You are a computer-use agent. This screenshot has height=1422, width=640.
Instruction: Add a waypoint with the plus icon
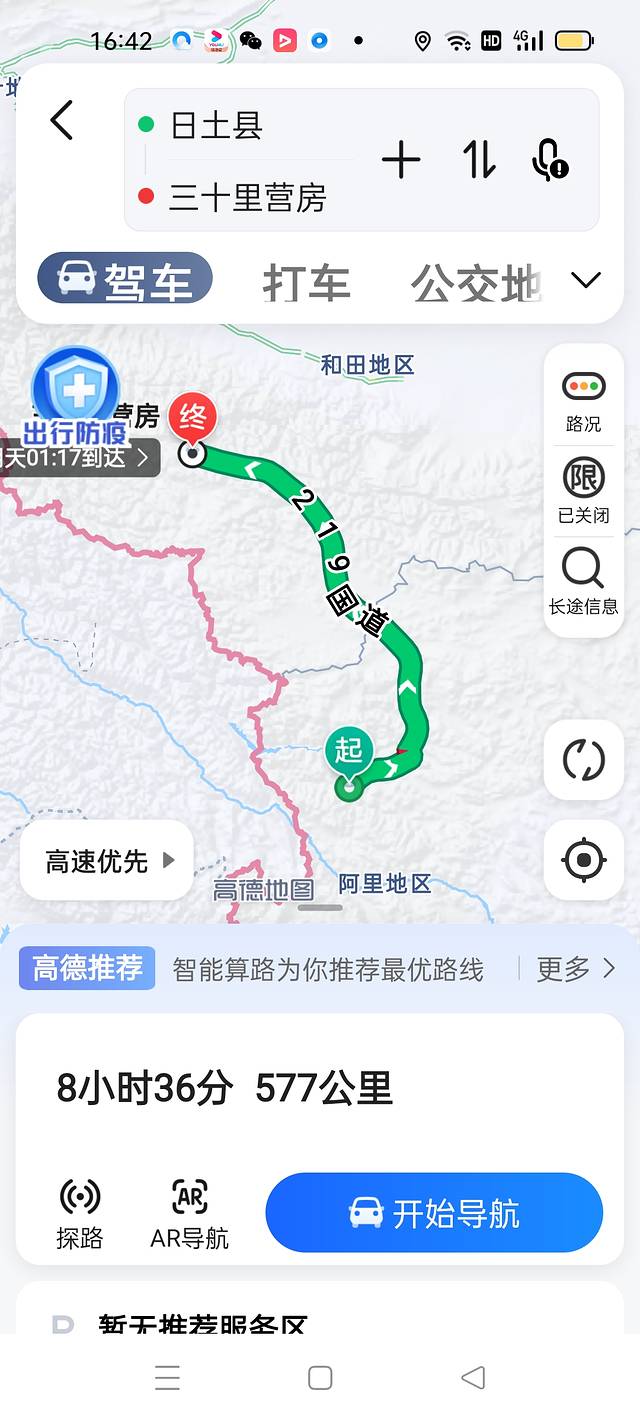tap(401, 160)
